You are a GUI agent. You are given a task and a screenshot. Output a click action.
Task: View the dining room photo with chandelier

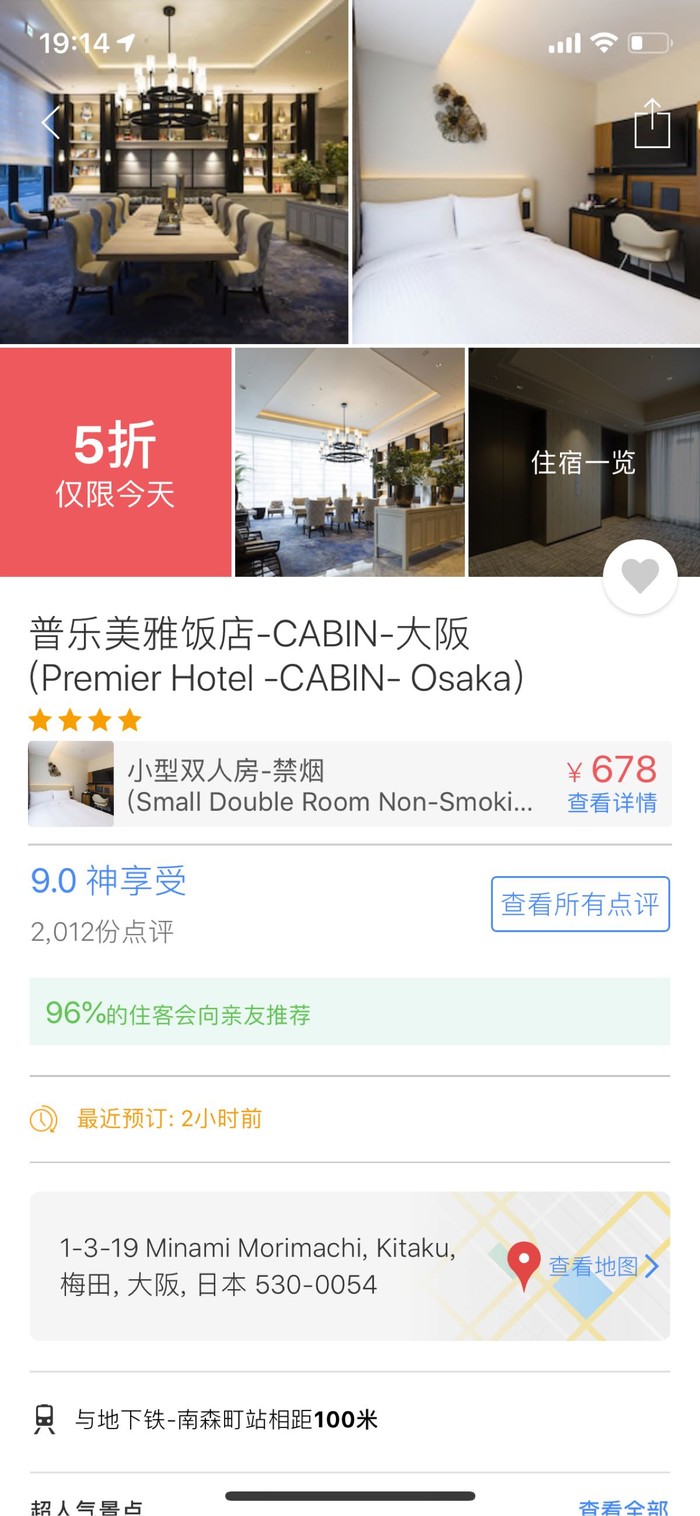click(x=174, y=200)
